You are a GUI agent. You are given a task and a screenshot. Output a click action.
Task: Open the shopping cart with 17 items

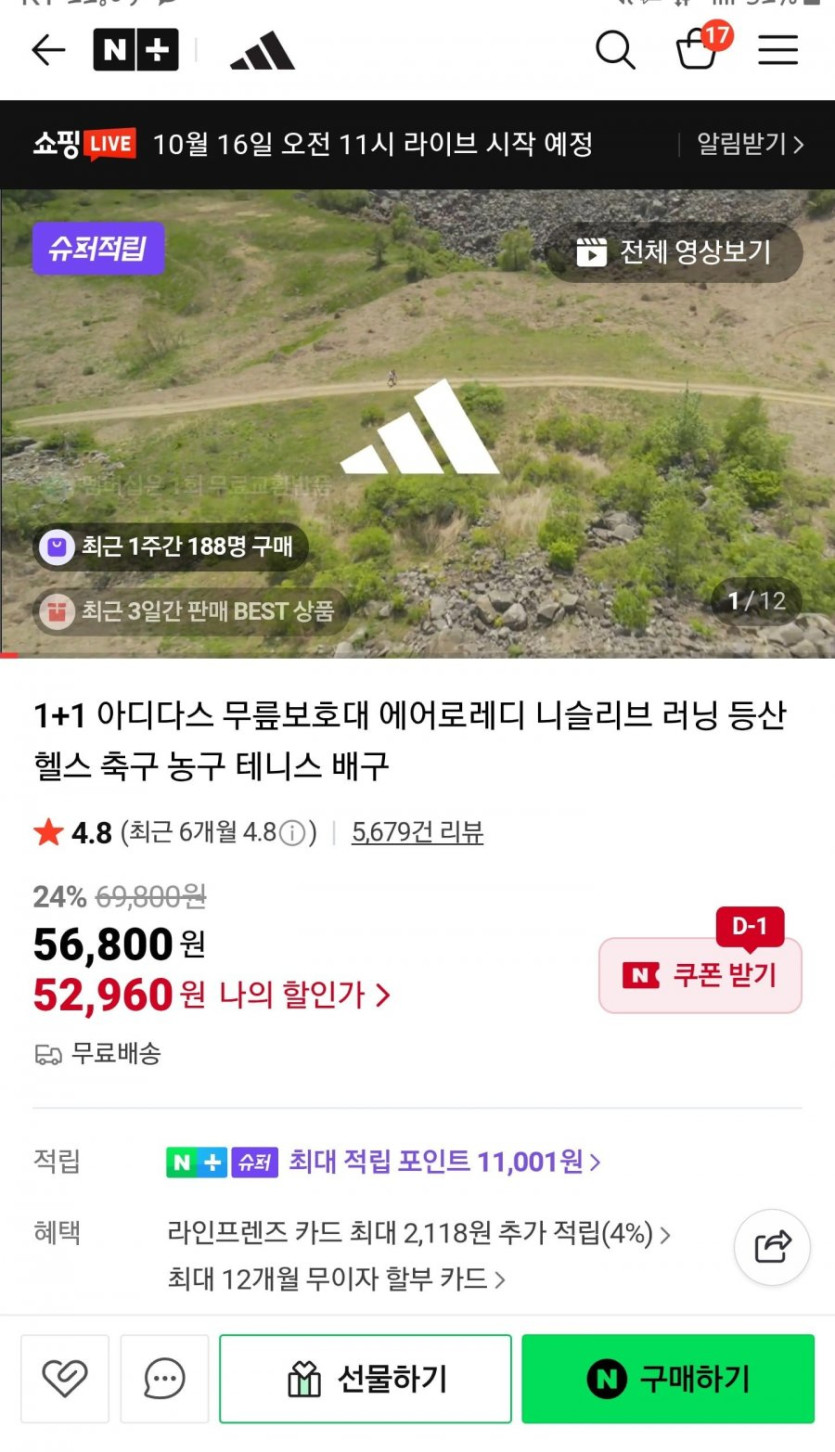coord(698,48)
